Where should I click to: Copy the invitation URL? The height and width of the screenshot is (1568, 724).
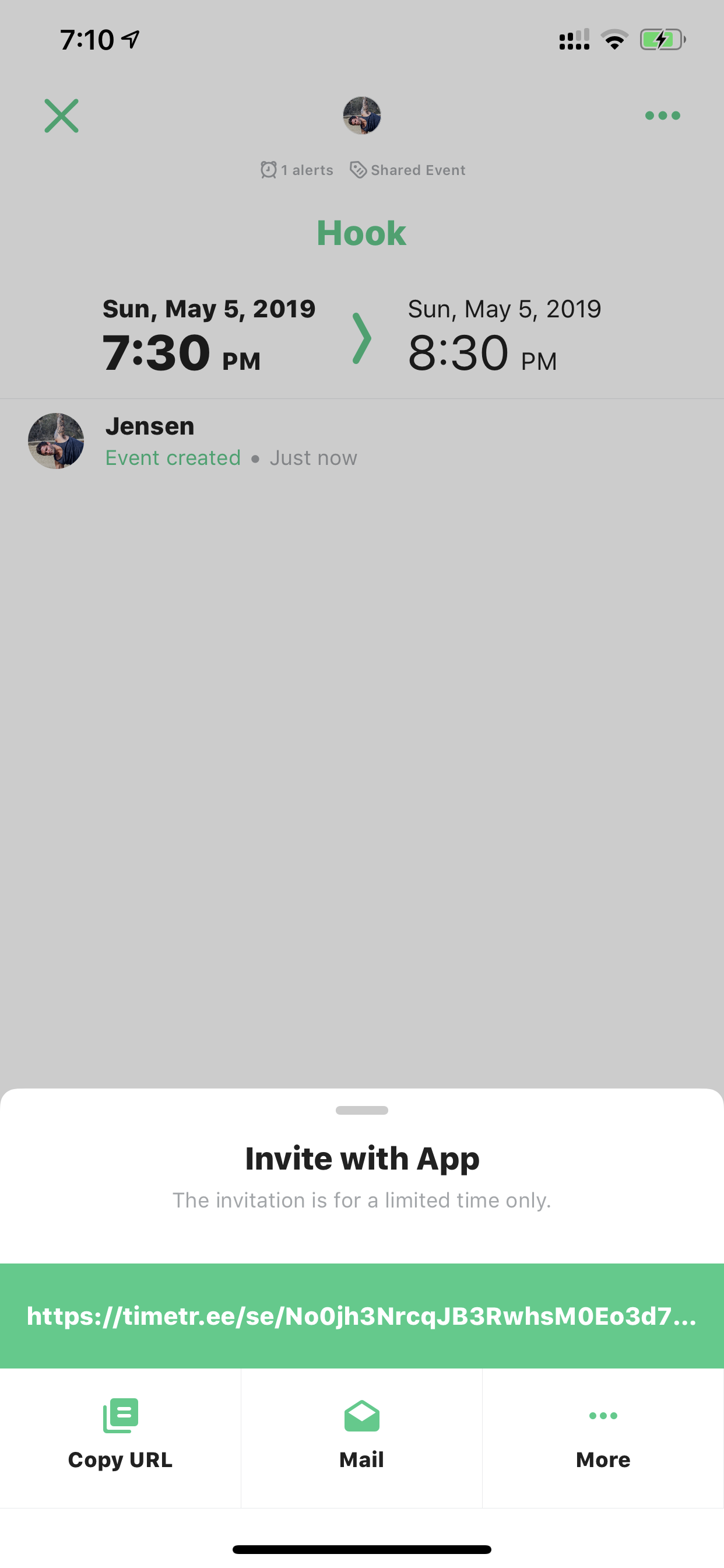click(120, 1438)
